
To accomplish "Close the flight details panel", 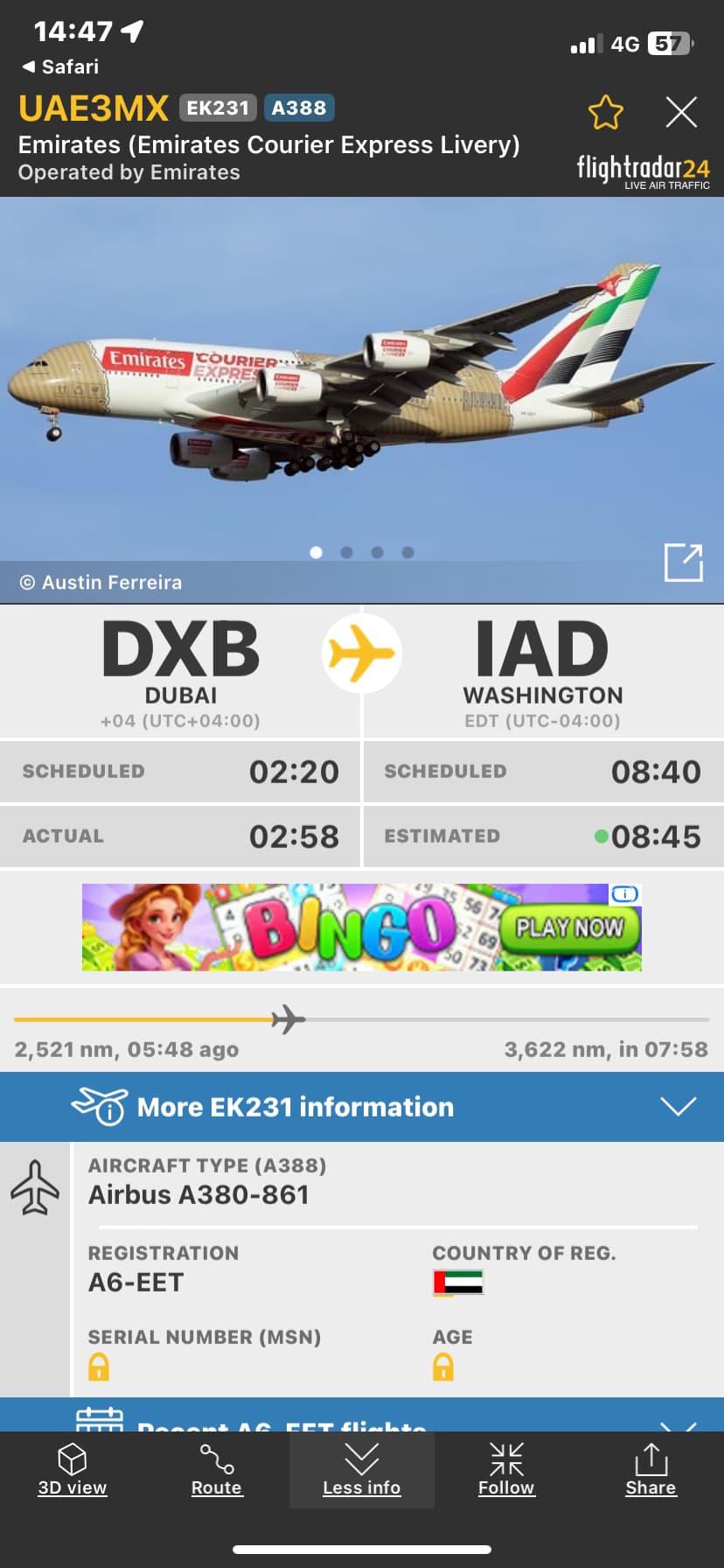I will 680,113.
